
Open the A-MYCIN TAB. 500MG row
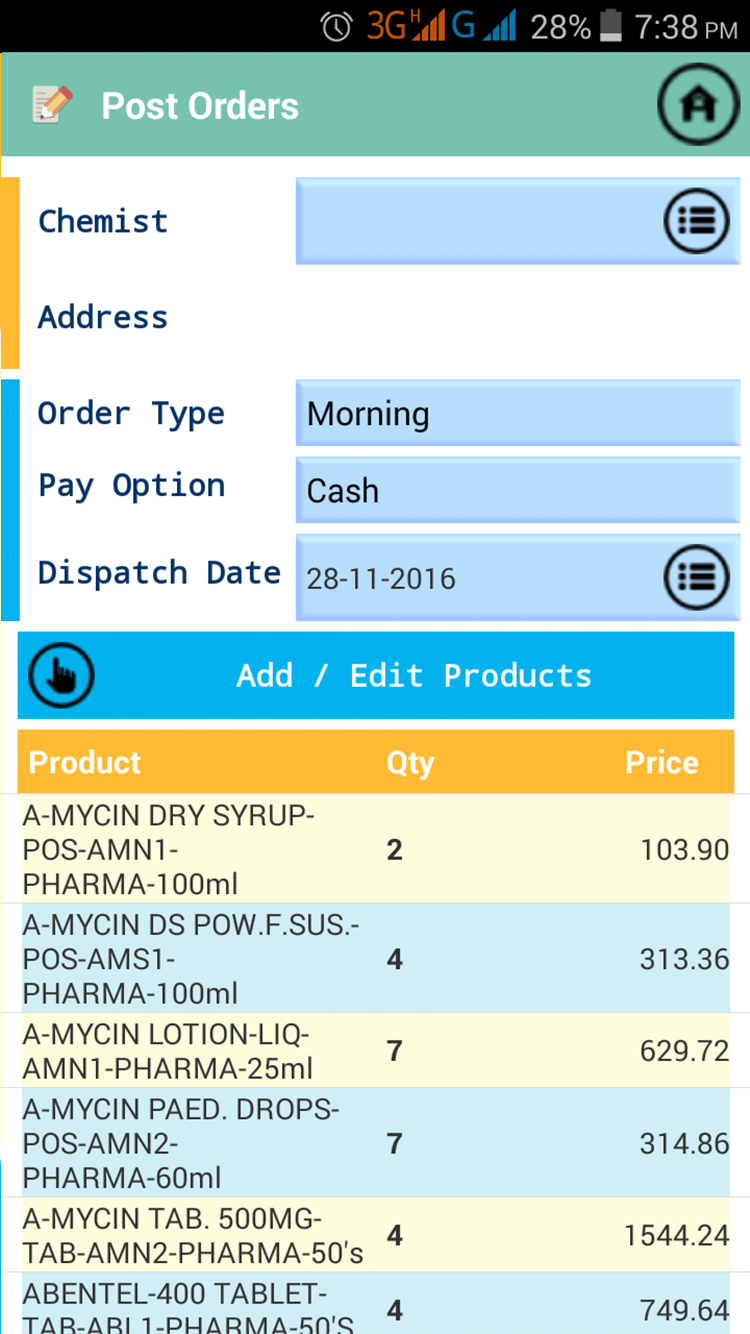pyautogui.click(x=374, y=1235)
